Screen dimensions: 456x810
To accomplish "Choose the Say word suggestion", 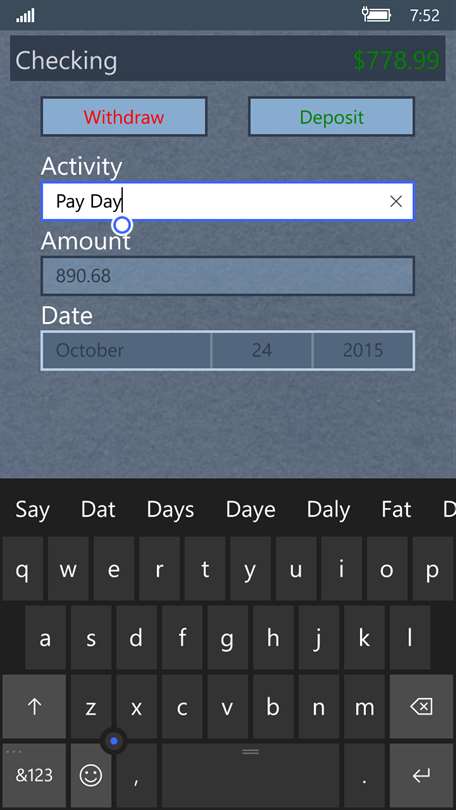I will 33,510.
